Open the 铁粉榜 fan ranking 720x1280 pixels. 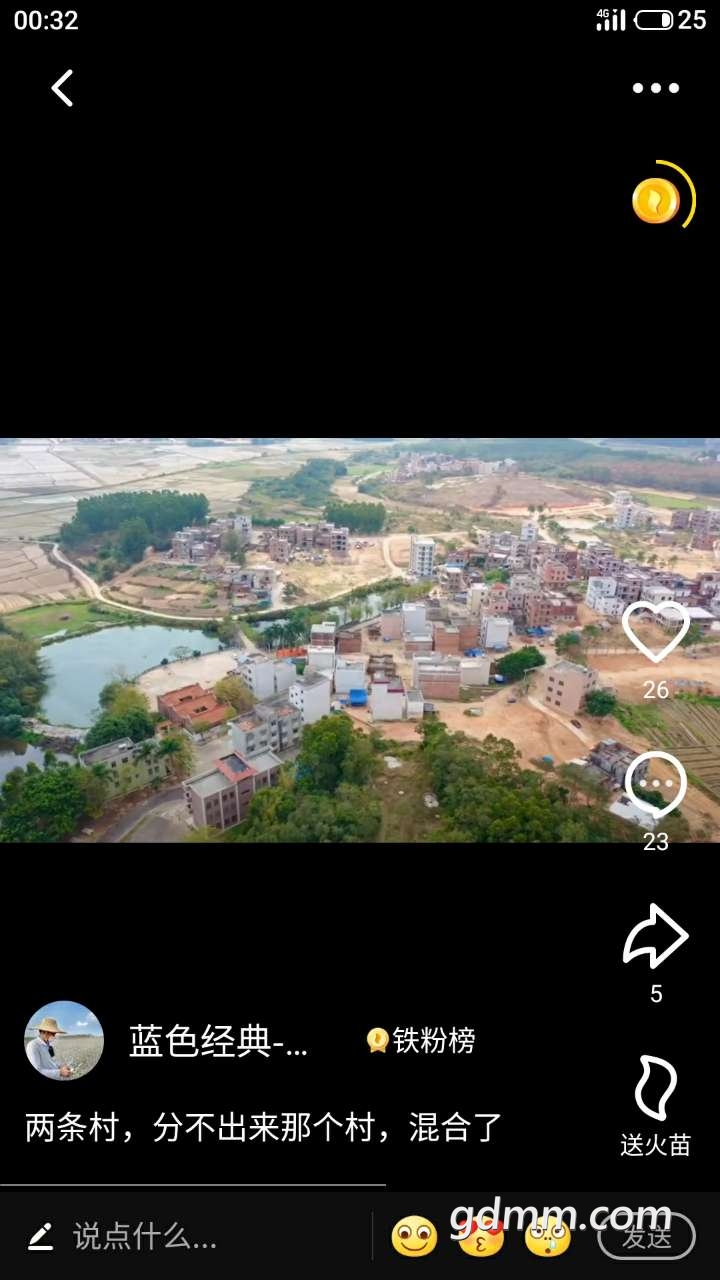click(x=421, y=1041)
